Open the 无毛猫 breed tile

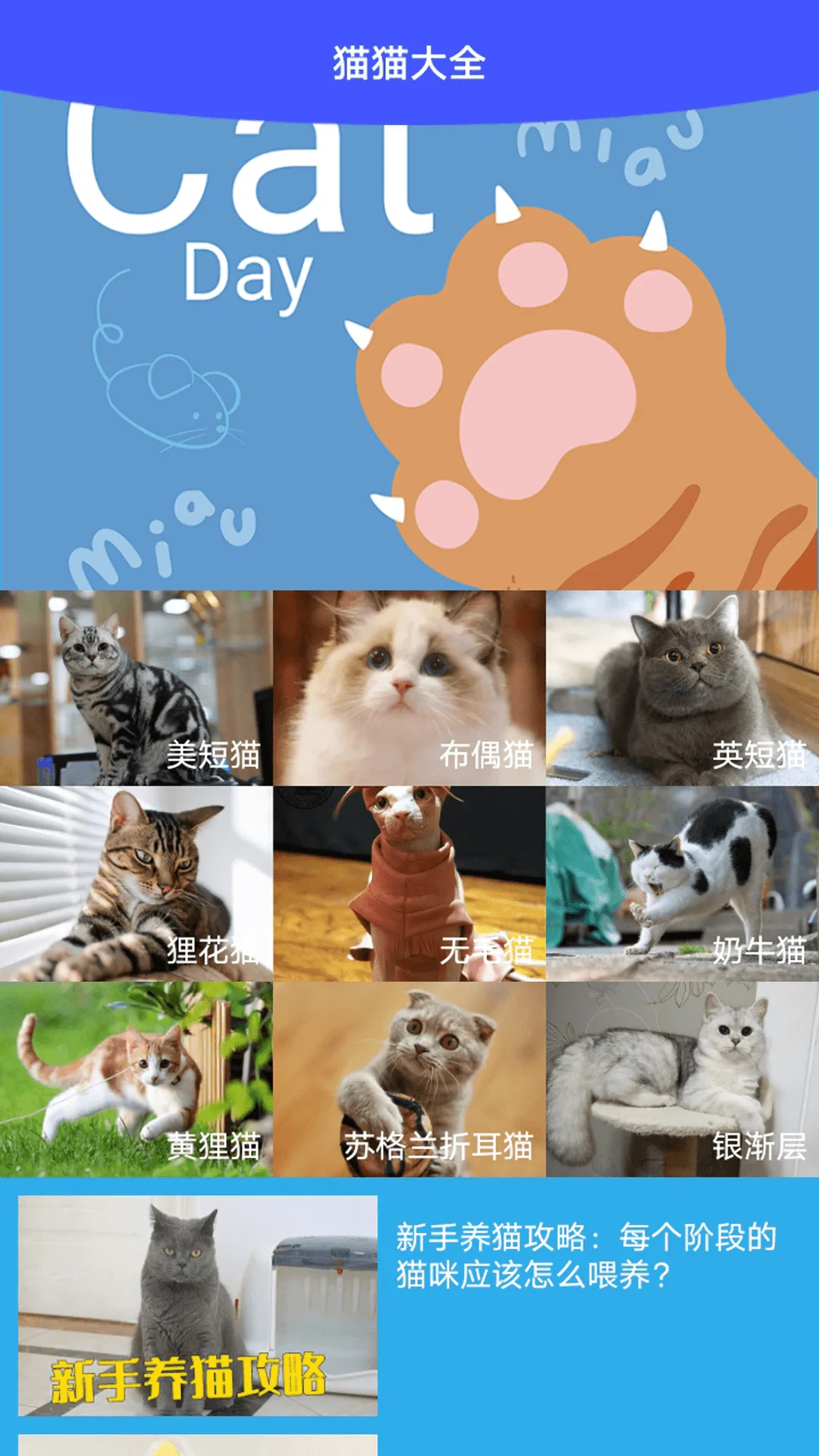pyautogui.click(x=409, y=883)
